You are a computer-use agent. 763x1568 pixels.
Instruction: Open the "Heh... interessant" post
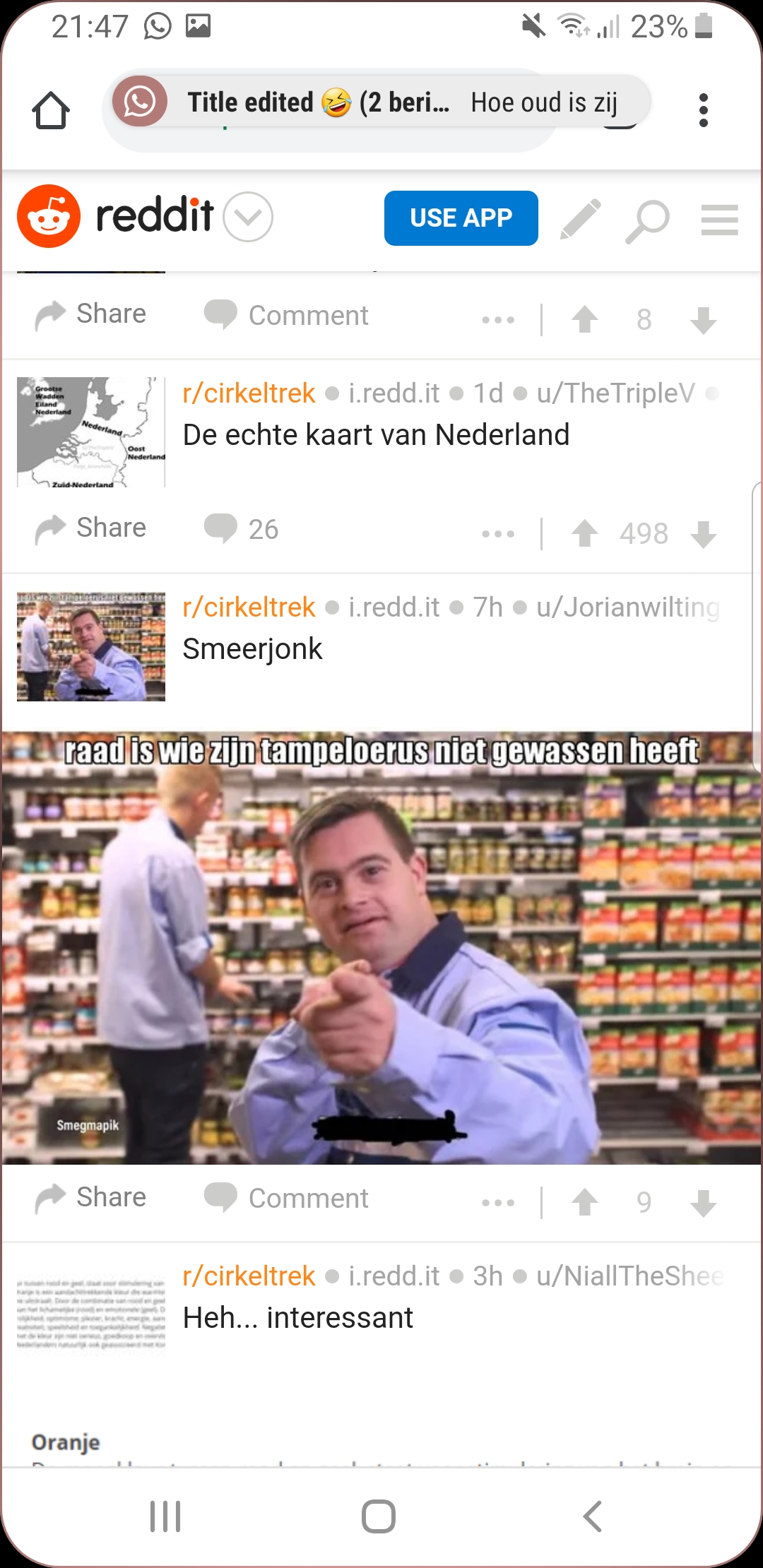(297, 1318)
